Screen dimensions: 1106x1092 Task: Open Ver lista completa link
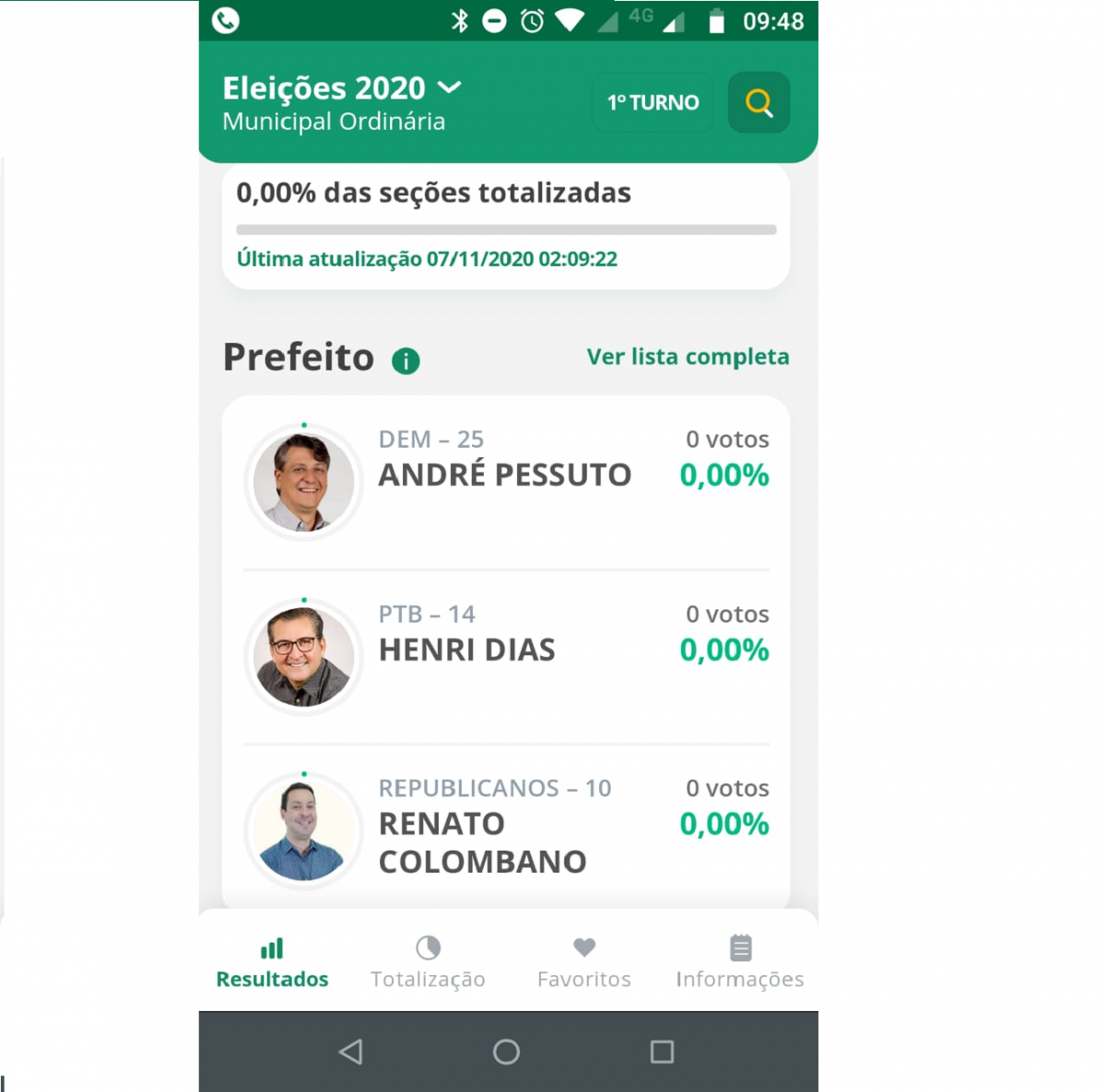688,357
